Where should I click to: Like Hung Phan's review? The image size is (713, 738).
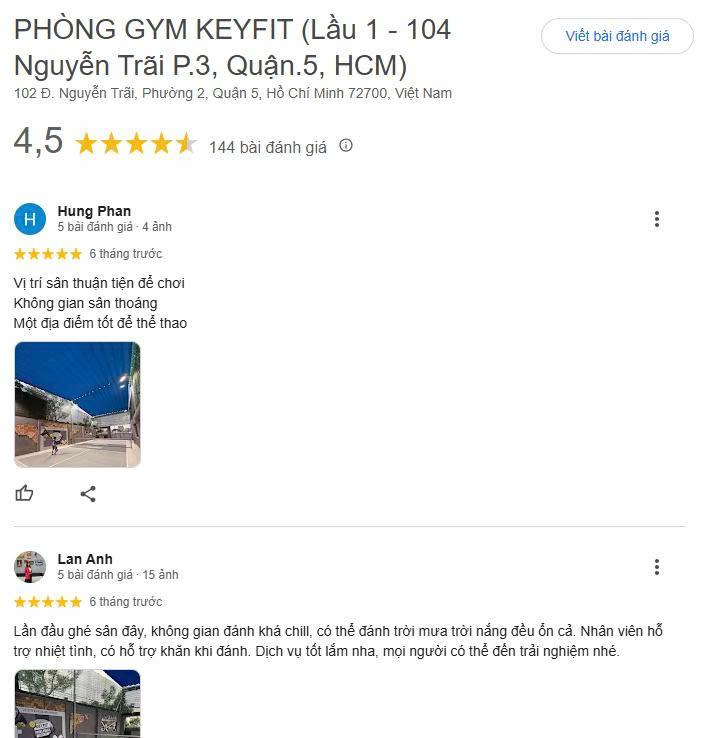(x=25, y=493)
